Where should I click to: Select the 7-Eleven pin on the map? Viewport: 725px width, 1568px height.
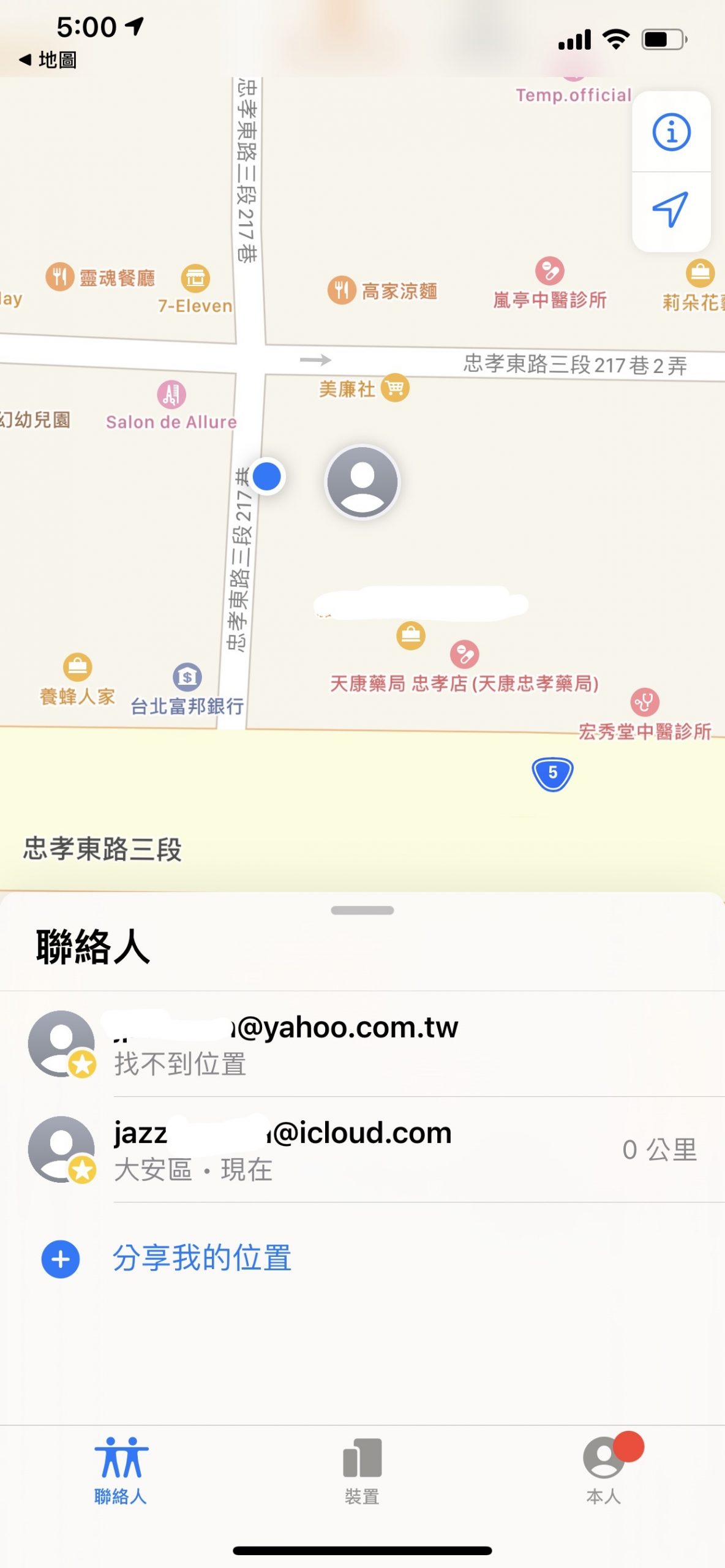coord(196,279)
